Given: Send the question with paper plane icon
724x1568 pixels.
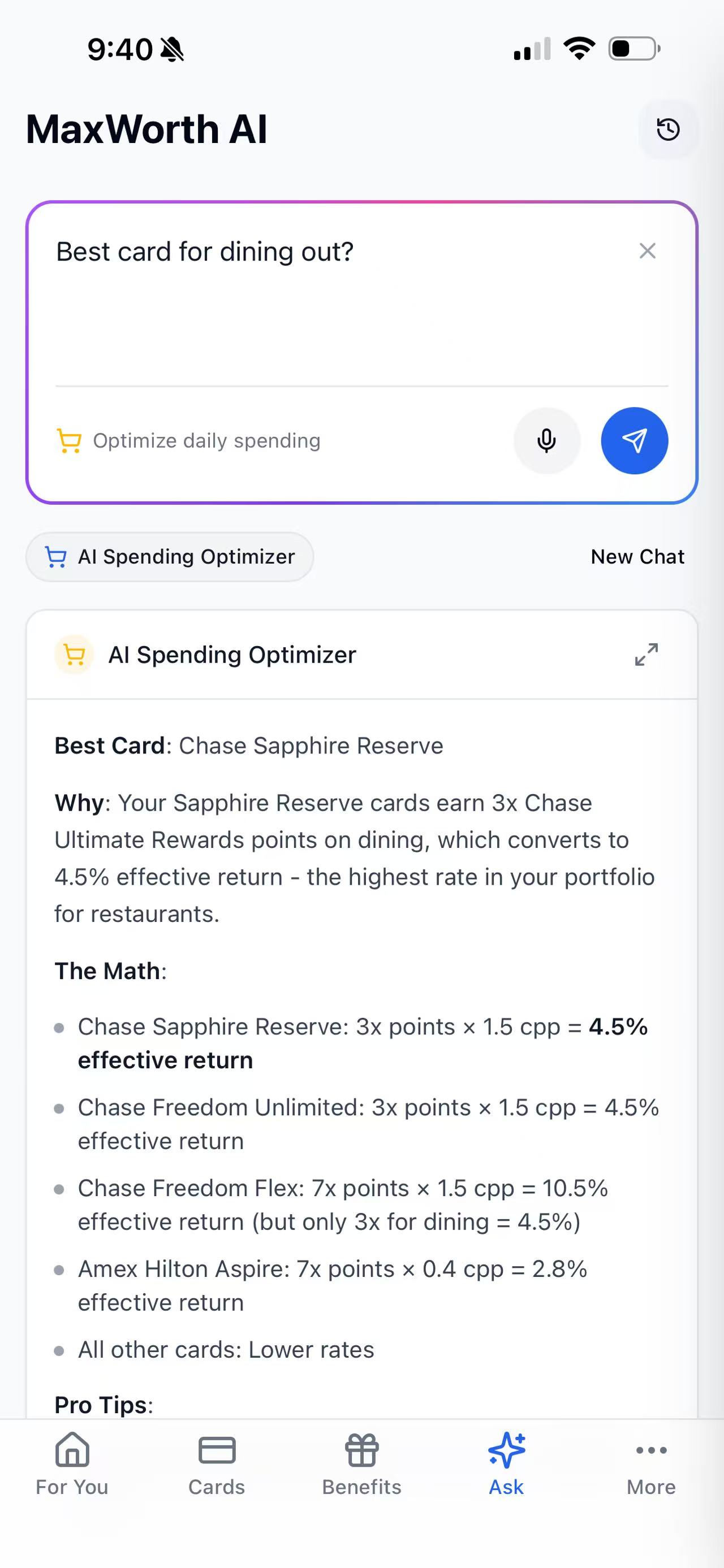Looking at the screenshot, I should [x=634, y=440].
